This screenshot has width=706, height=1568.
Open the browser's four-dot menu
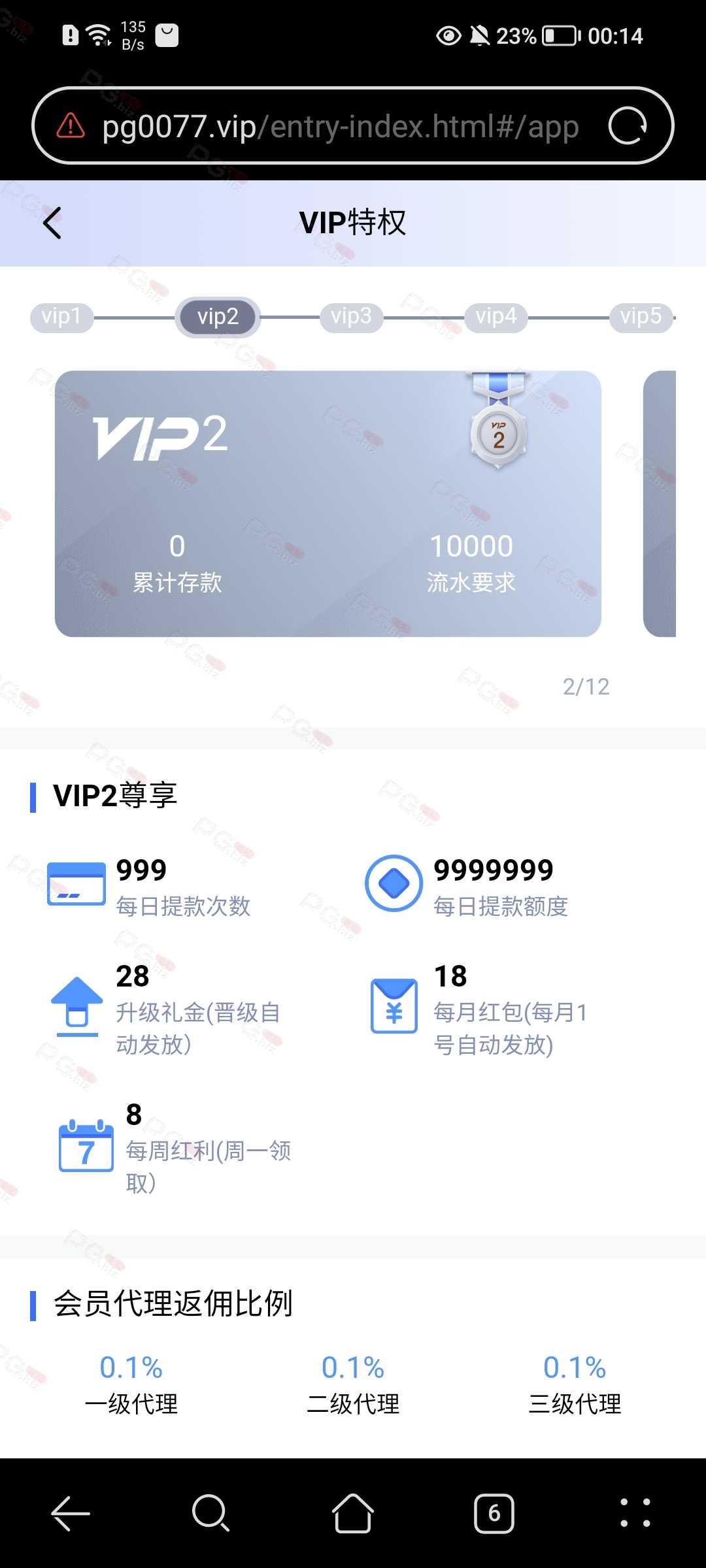coord(635,1513)
